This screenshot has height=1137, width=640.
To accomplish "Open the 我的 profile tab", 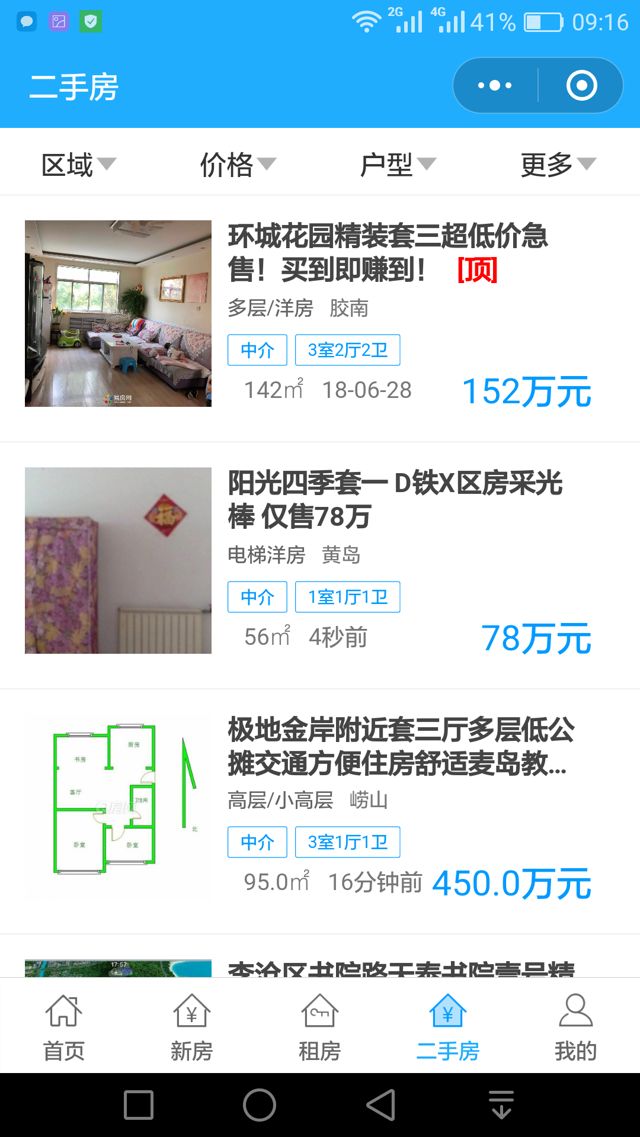I will pyautogui.click(x=575, y=1027).
